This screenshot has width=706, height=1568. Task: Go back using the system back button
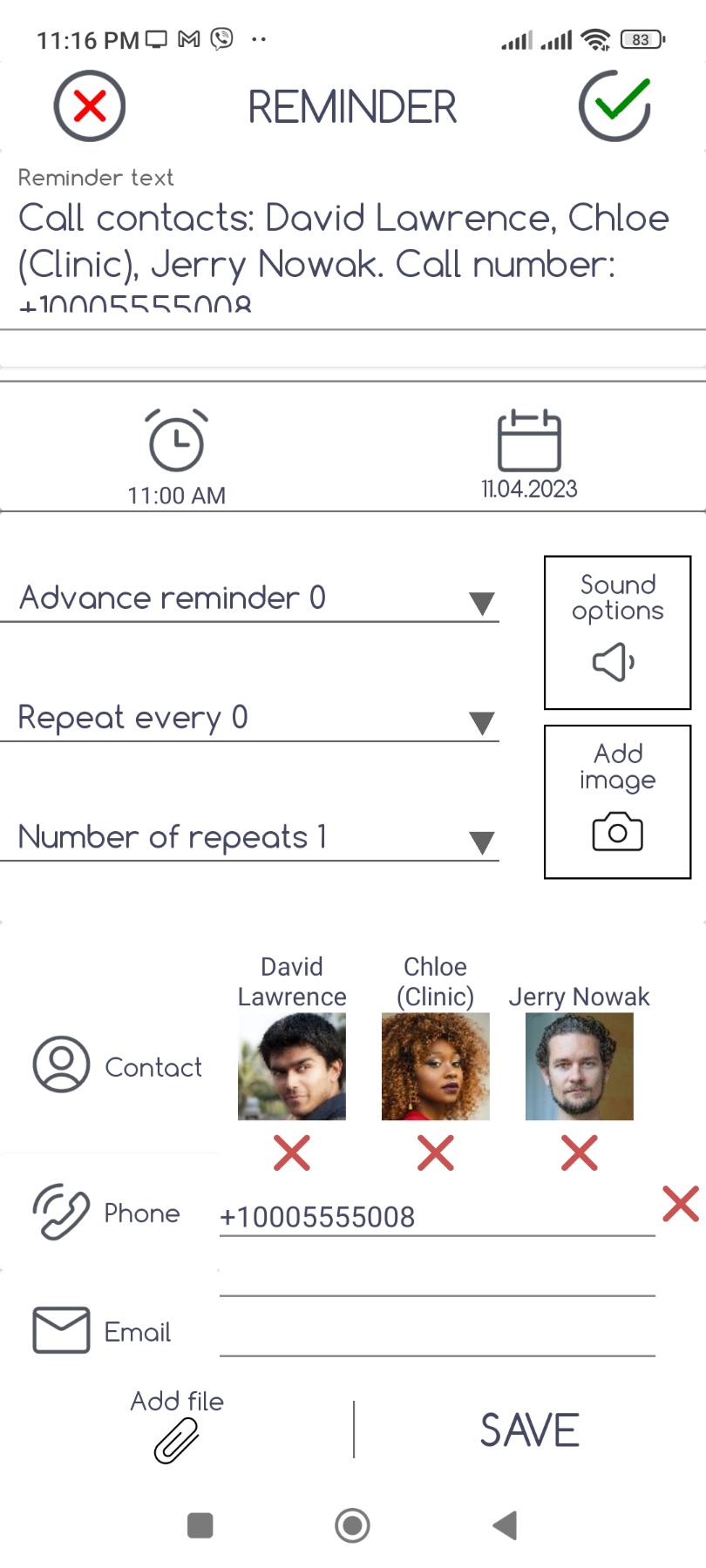506,1525
